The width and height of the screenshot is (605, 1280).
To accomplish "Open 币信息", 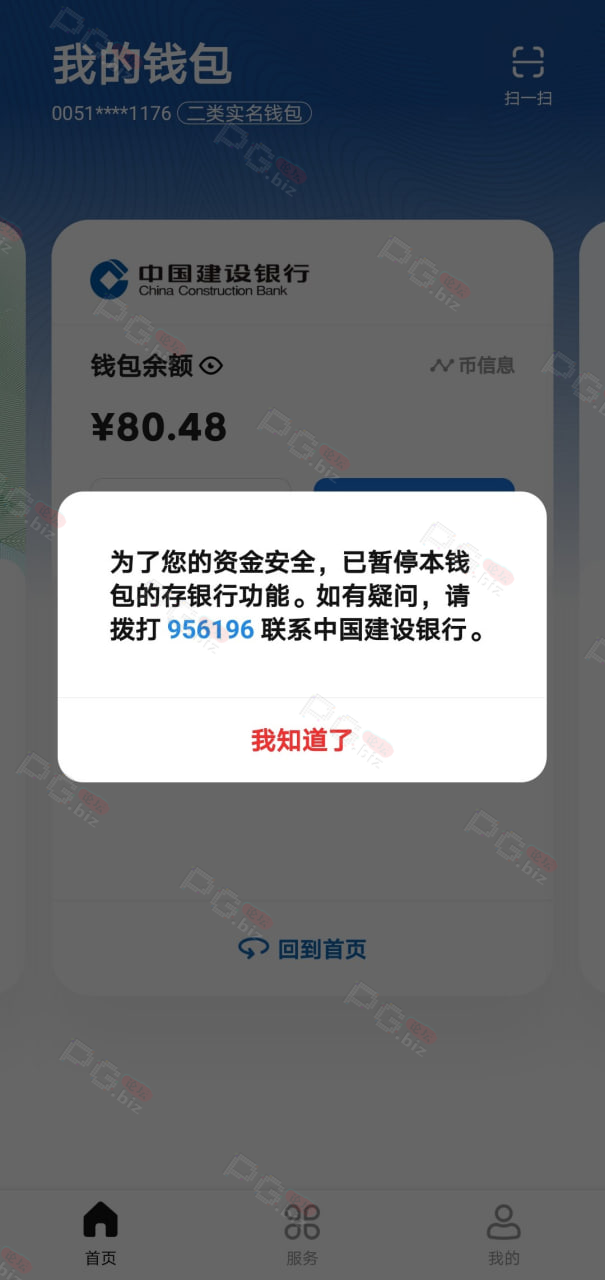I will pyautogui.click(x=473, y=365).
